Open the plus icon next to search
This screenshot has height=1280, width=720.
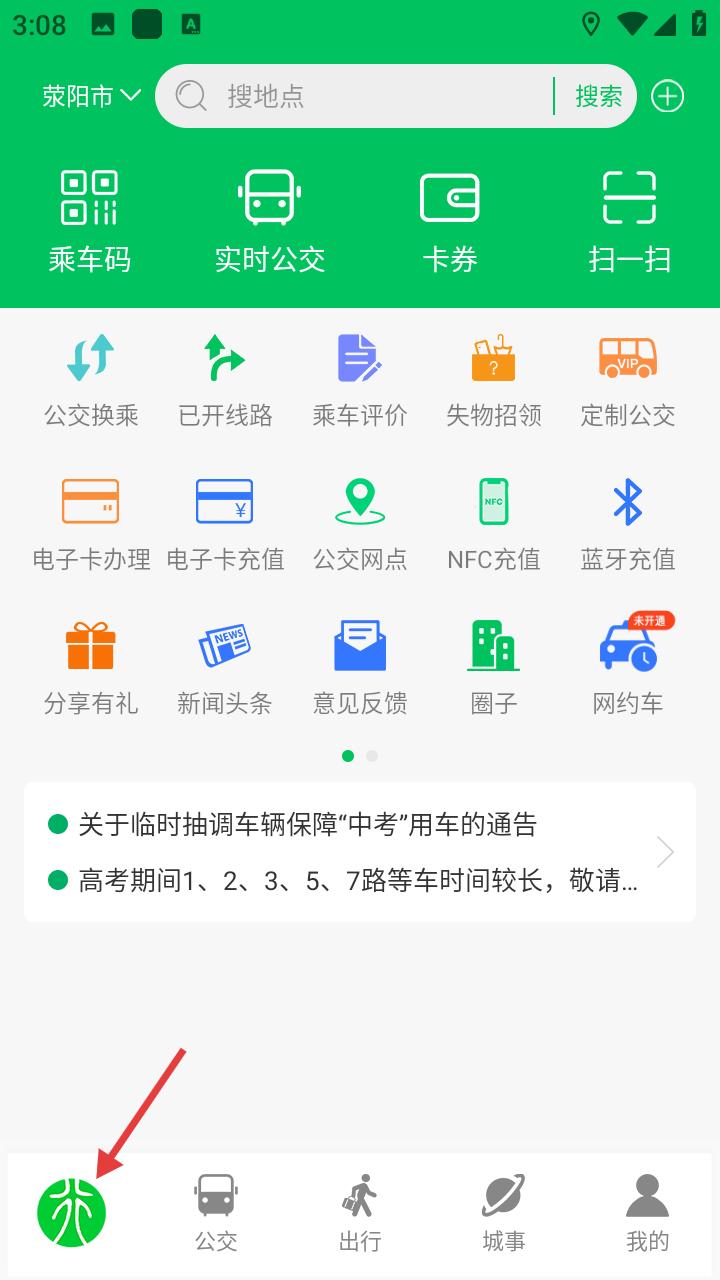click(668, 96)
